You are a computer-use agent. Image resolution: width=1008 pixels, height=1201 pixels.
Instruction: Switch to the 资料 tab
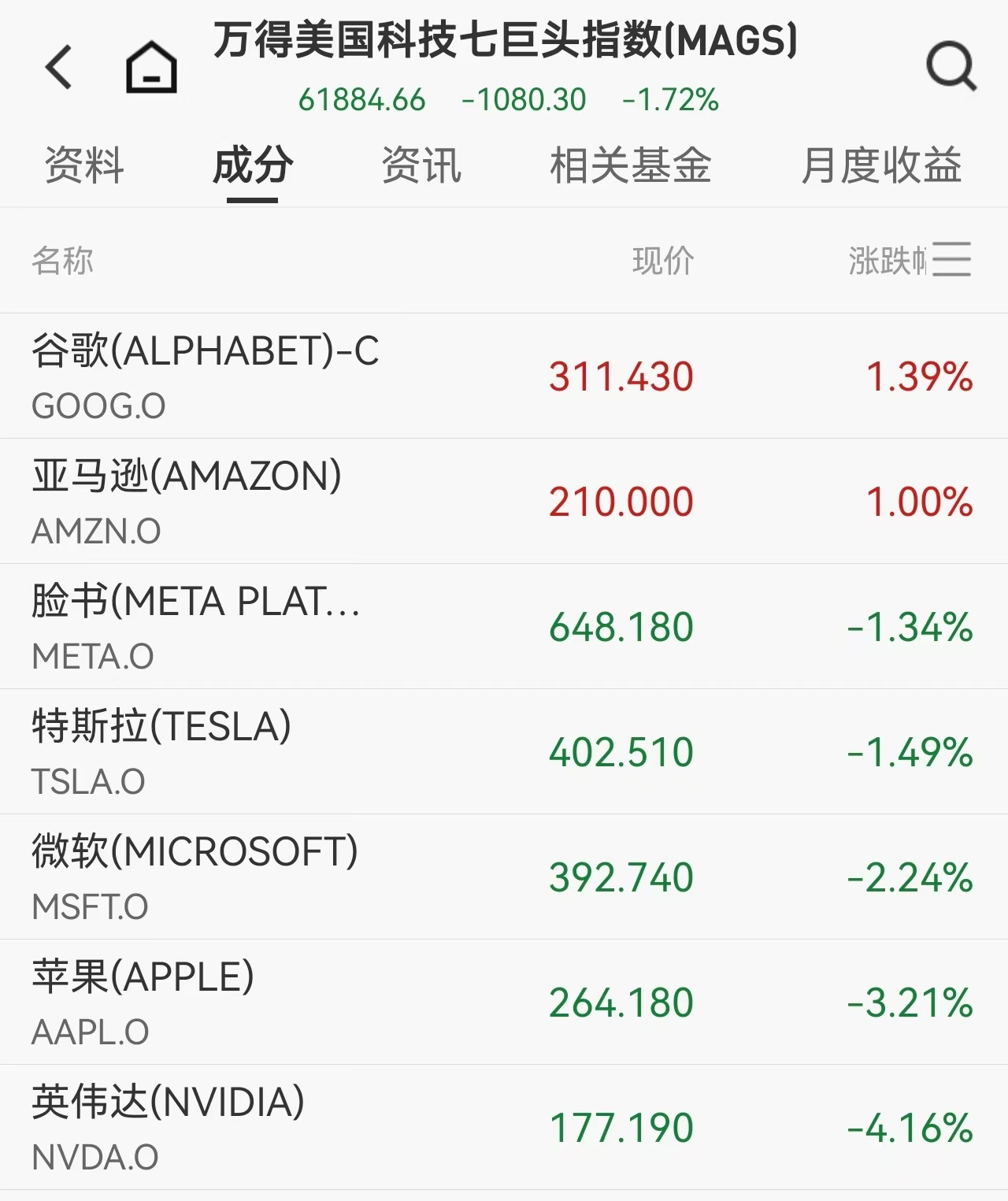(84, 166)
